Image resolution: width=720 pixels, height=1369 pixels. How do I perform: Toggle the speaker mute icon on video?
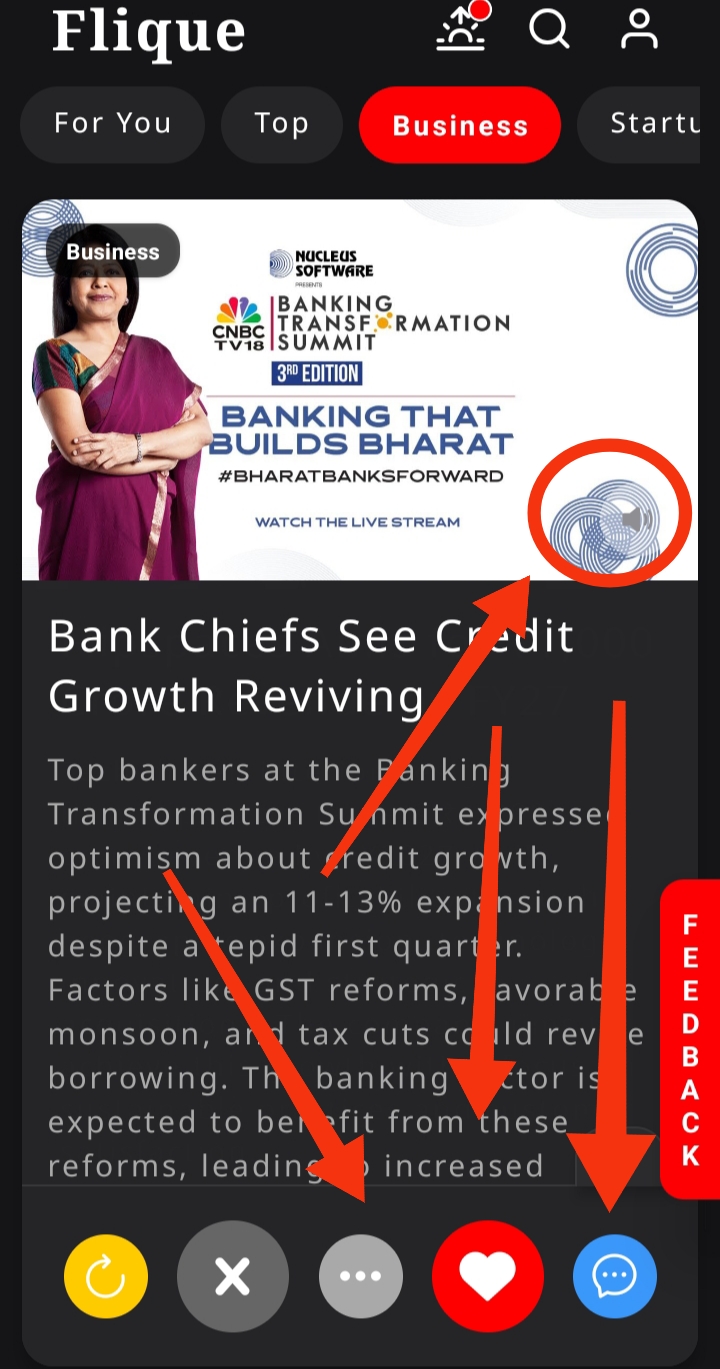coord(636,517)
